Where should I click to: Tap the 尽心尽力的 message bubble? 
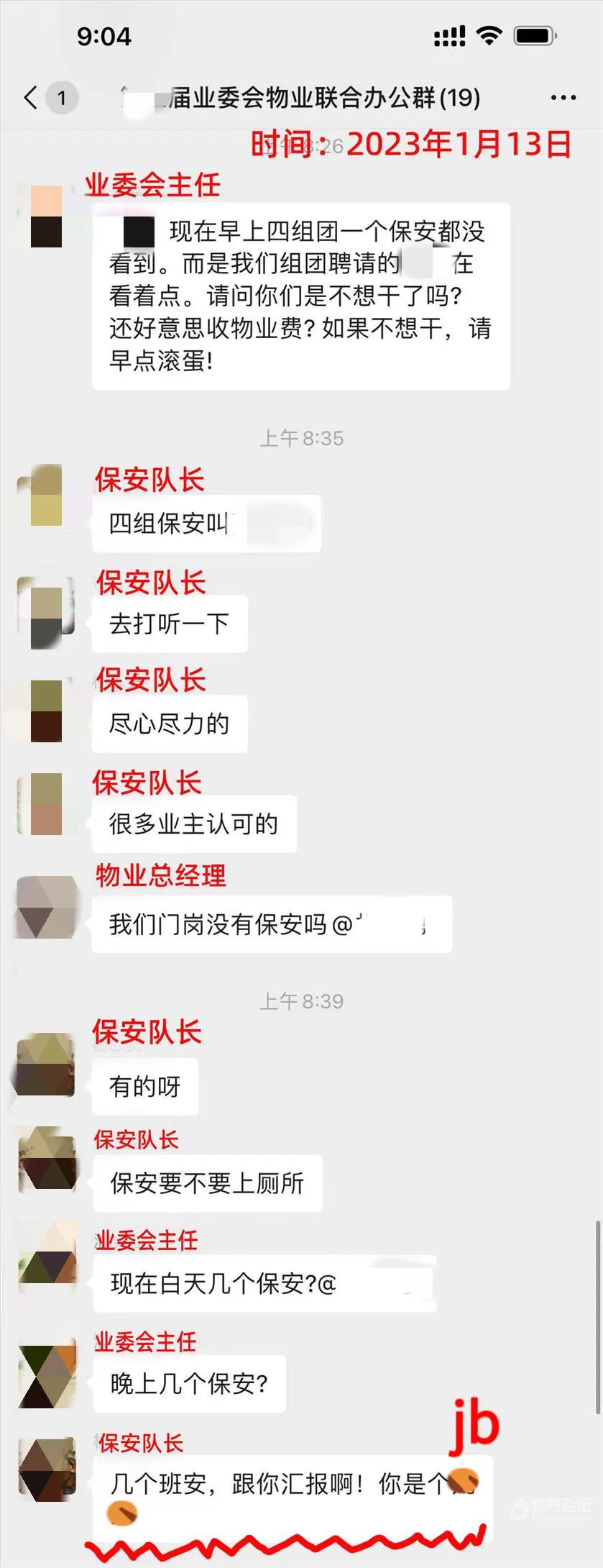coord(169,725)
